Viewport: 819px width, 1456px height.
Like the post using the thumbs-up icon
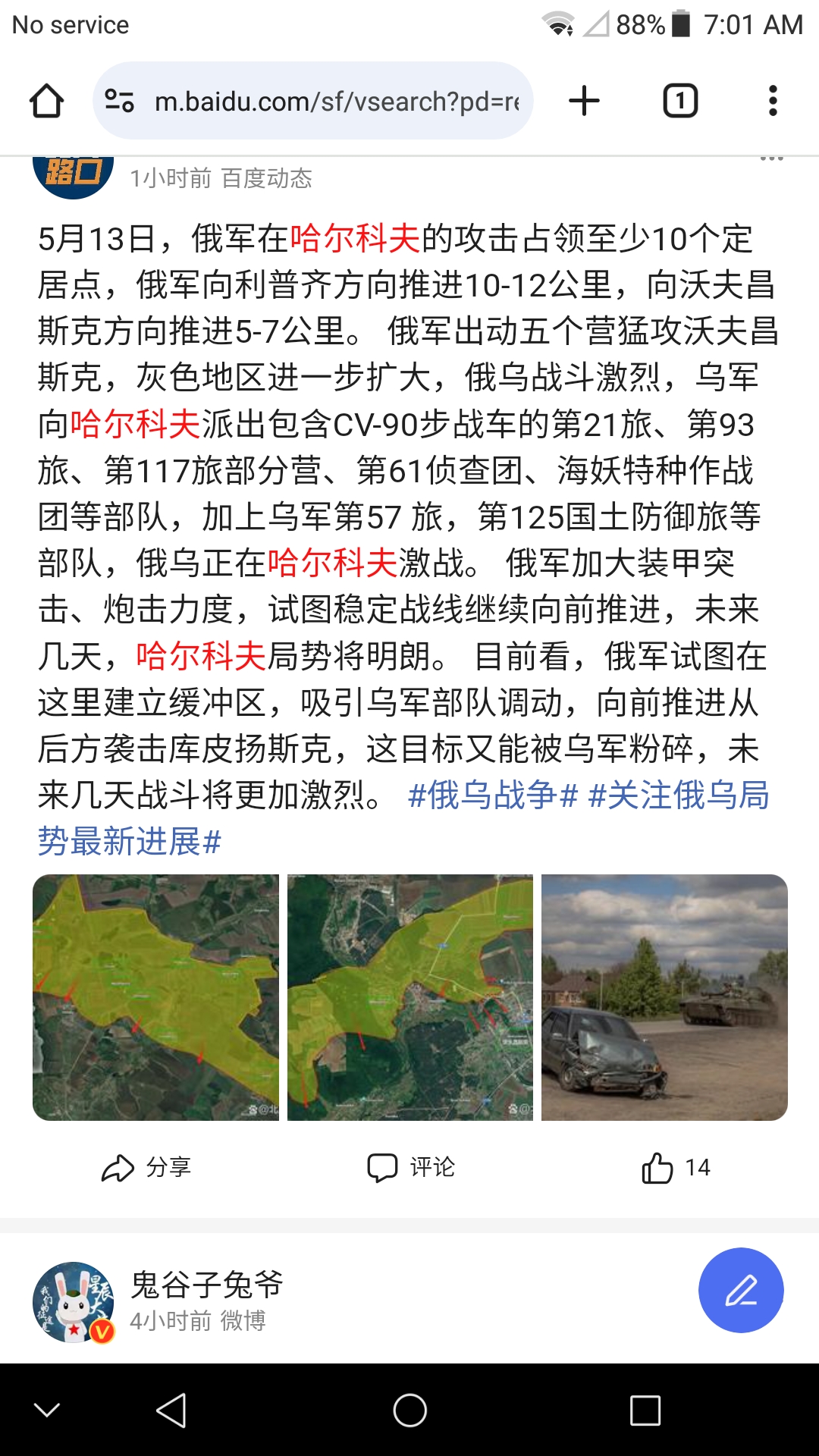point(659,1168)
